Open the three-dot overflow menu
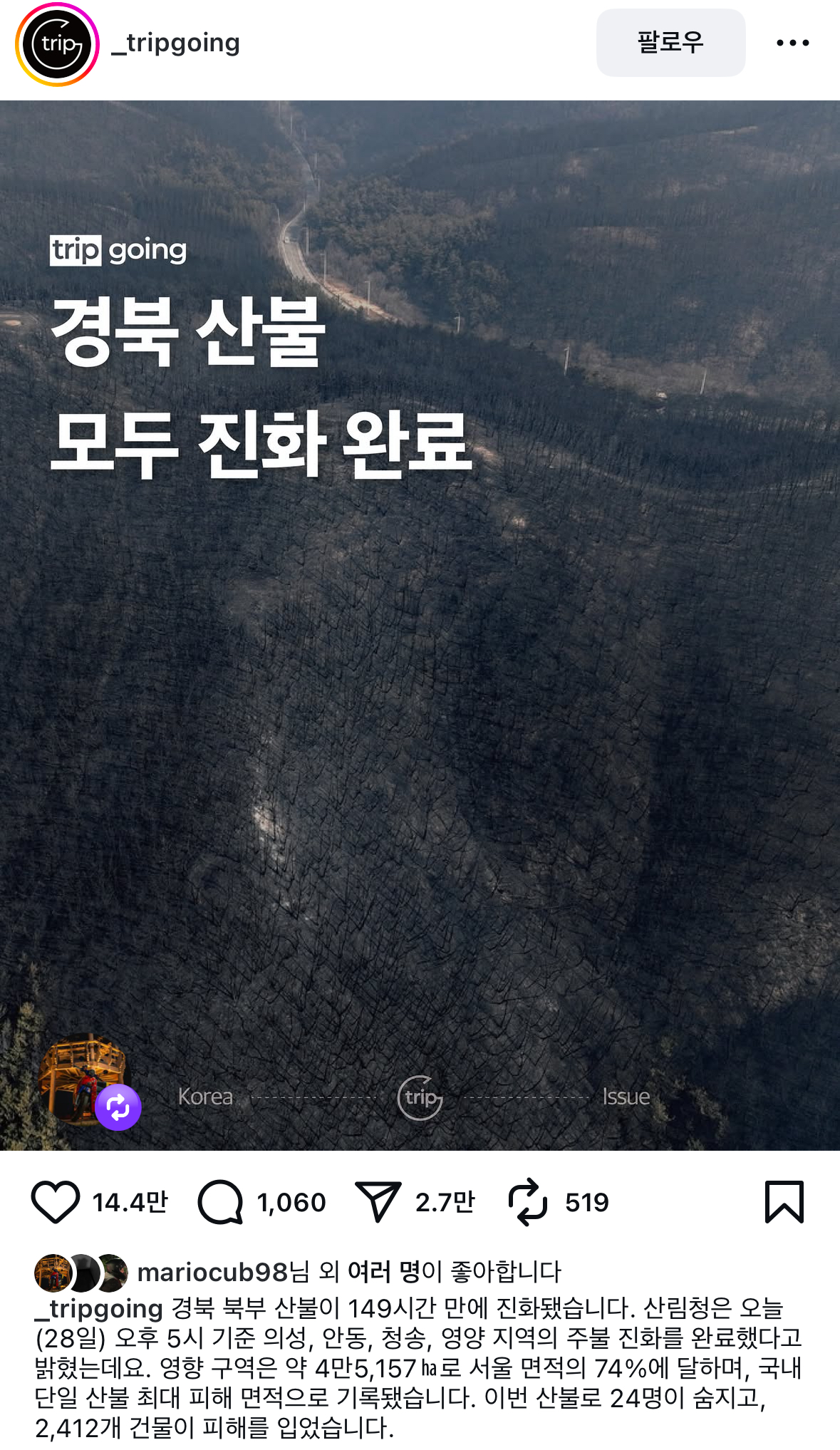This screenshot has height=1450, width=840. 792,43
